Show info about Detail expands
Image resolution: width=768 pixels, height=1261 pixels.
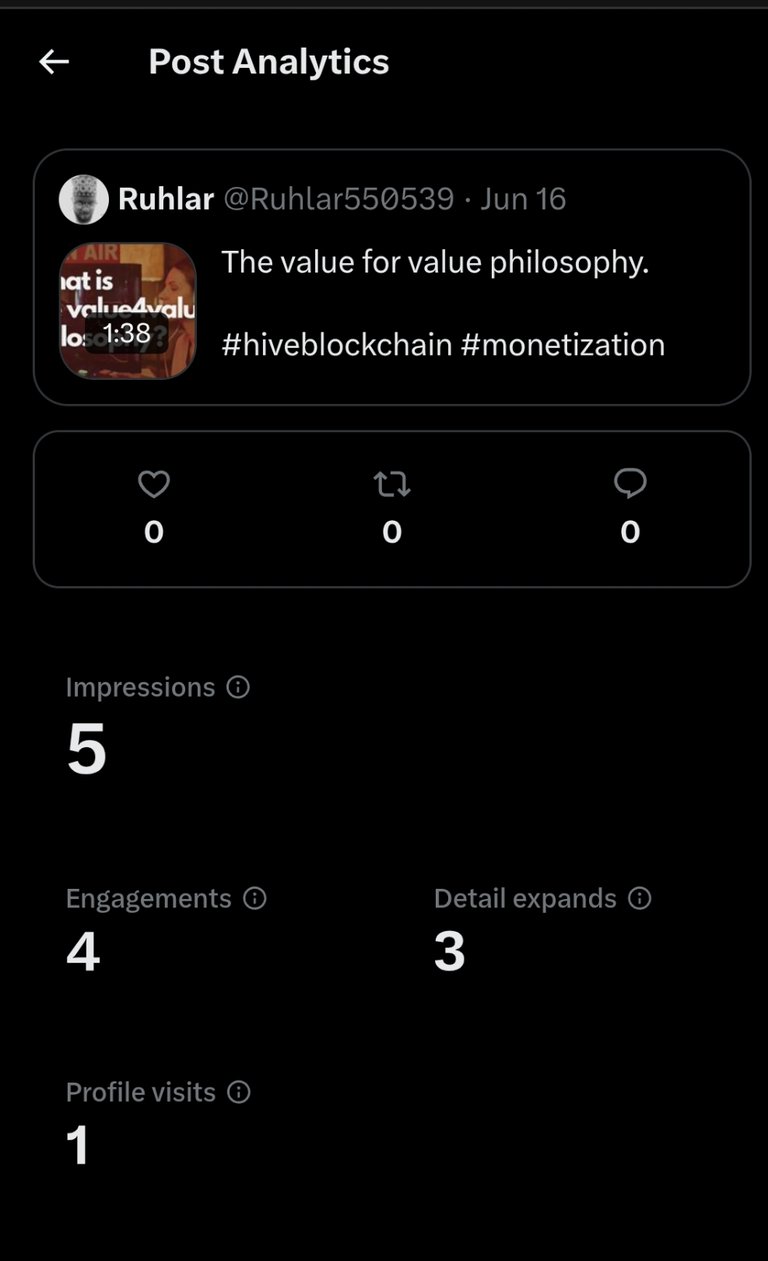[x=640, y=898]
